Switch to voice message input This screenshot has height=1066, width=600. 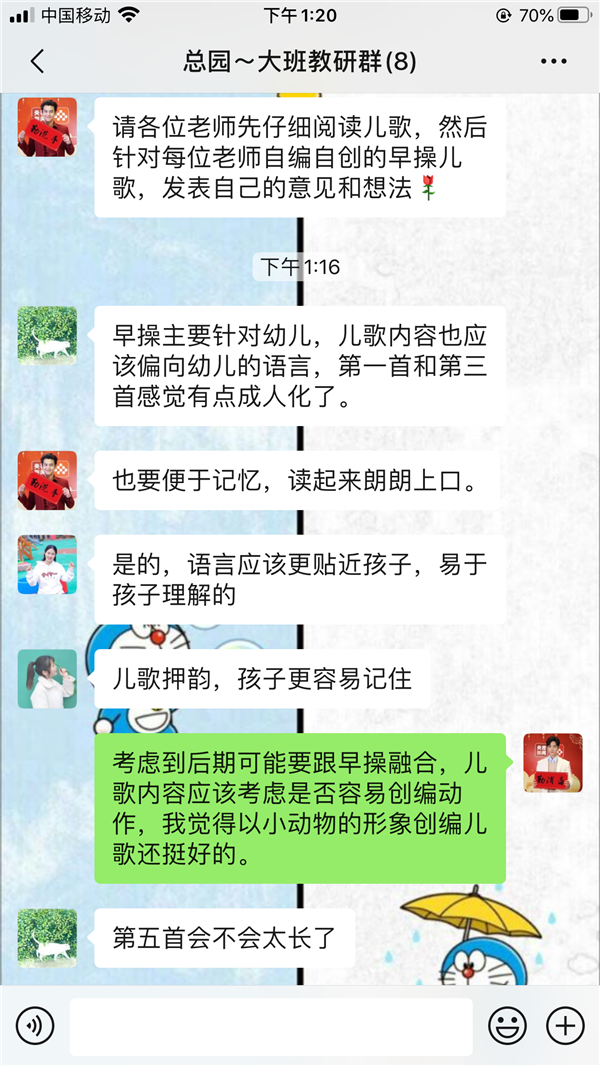(x=34, y=1026)
